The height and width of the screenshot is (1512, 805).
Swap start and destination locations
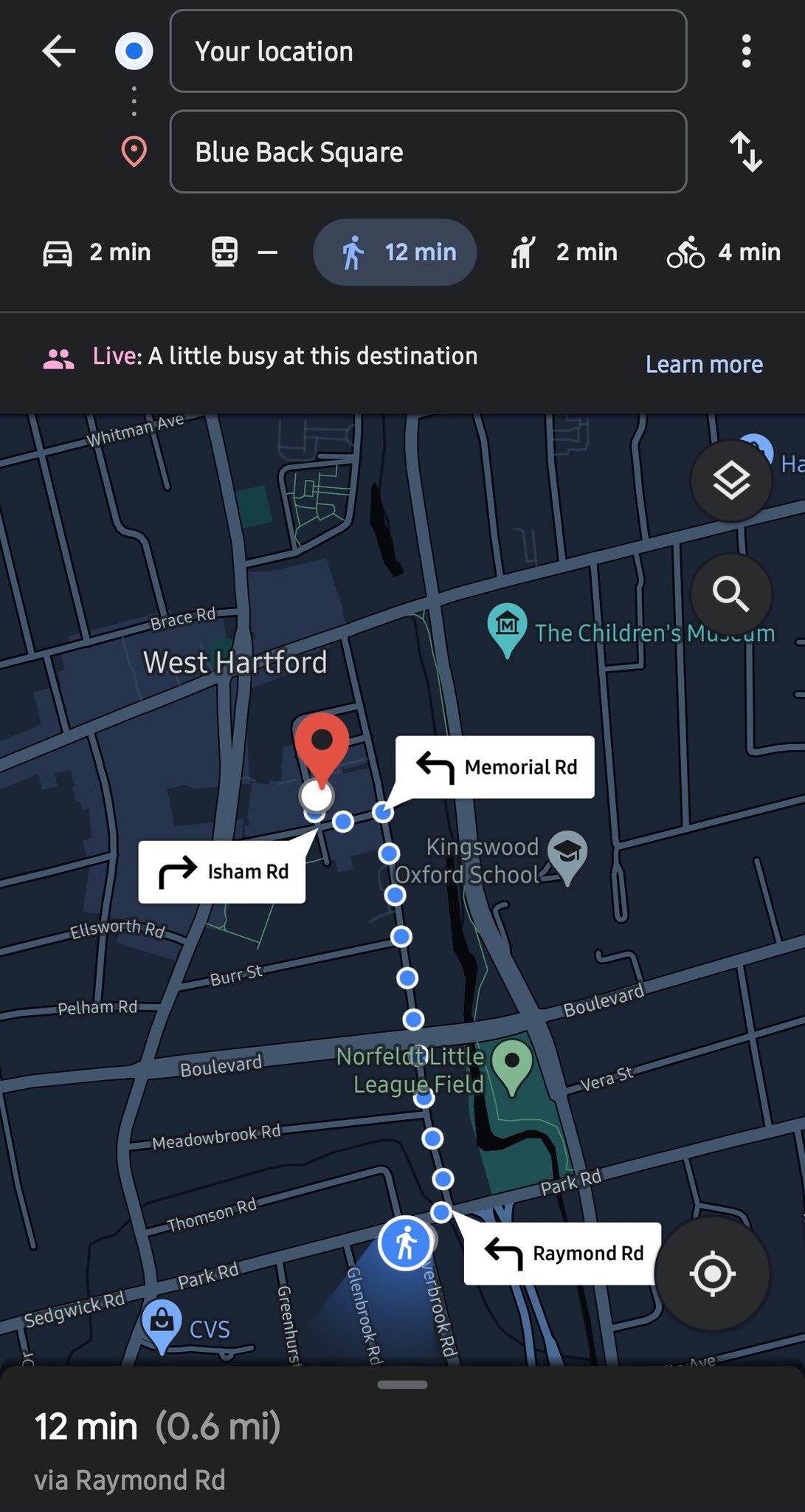click(x=746, y=152)
